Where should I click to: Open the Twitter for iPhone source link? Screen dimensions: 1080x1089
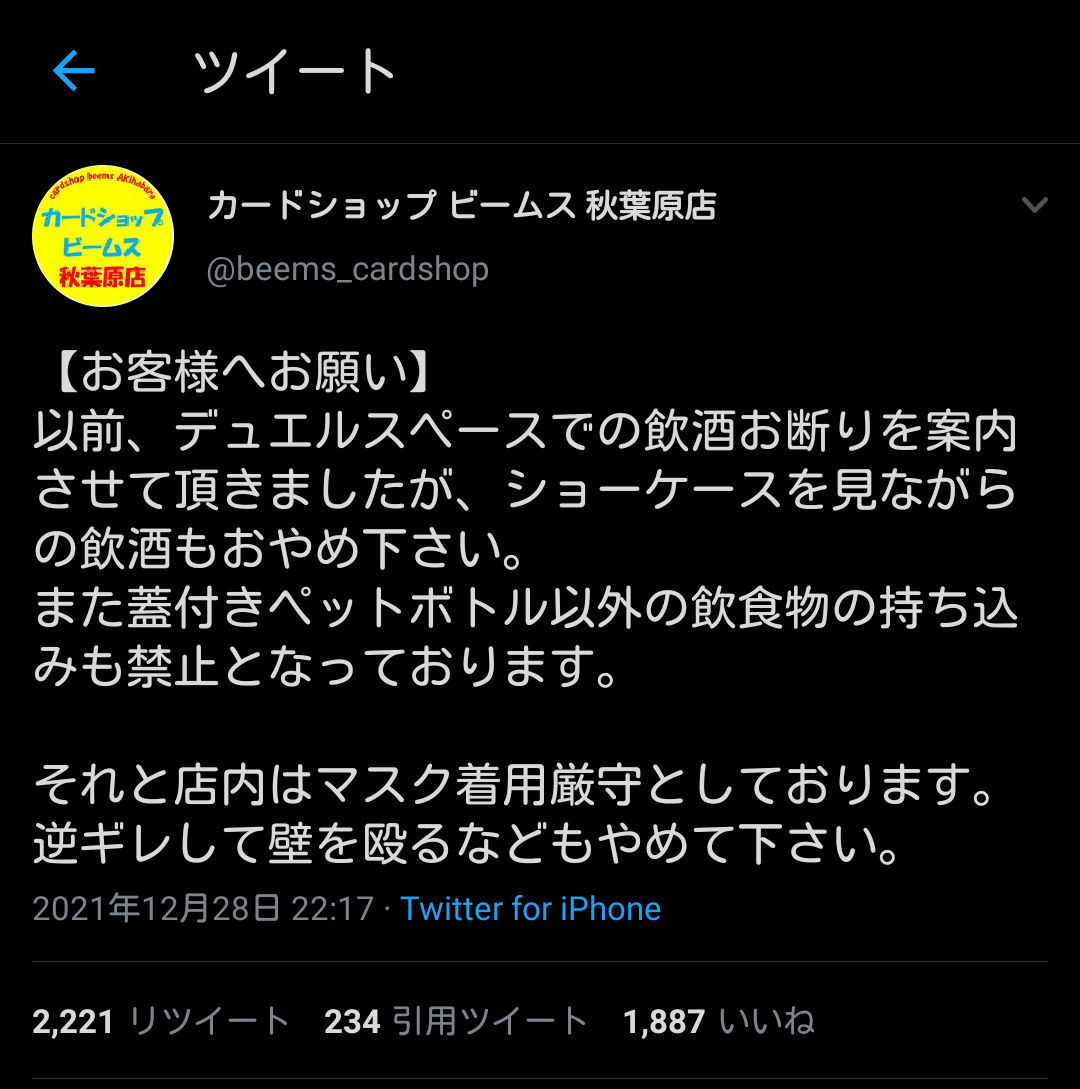point(530,909)
